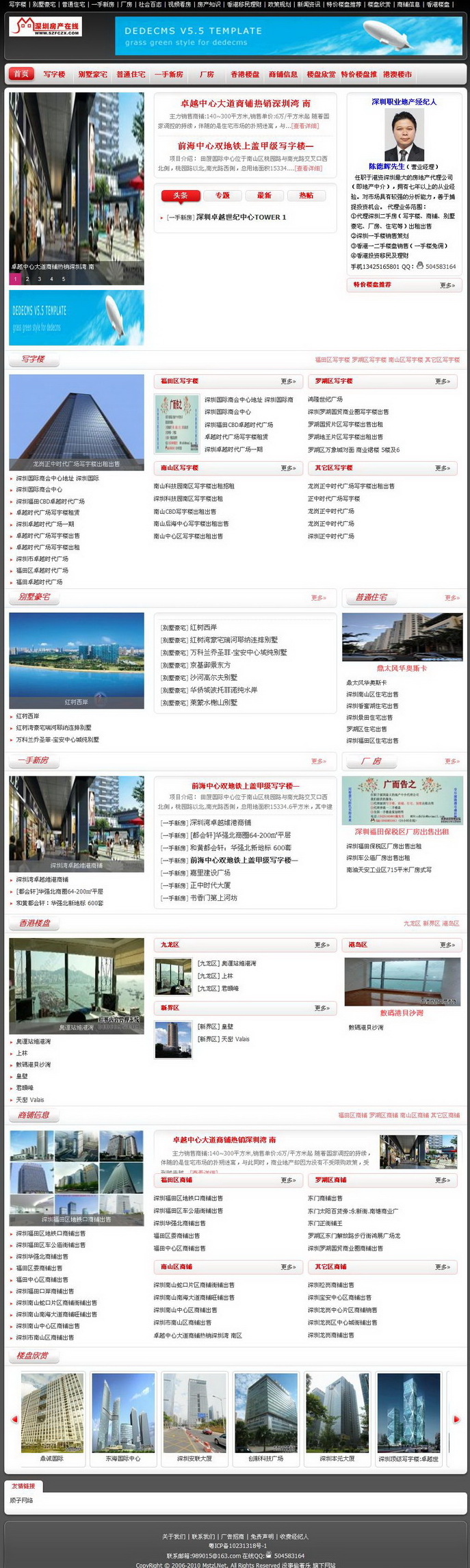Switch to the 写字楼 navigation tab
The image size is (470, 1568).
pyautogui.click(x=55, y=75)
